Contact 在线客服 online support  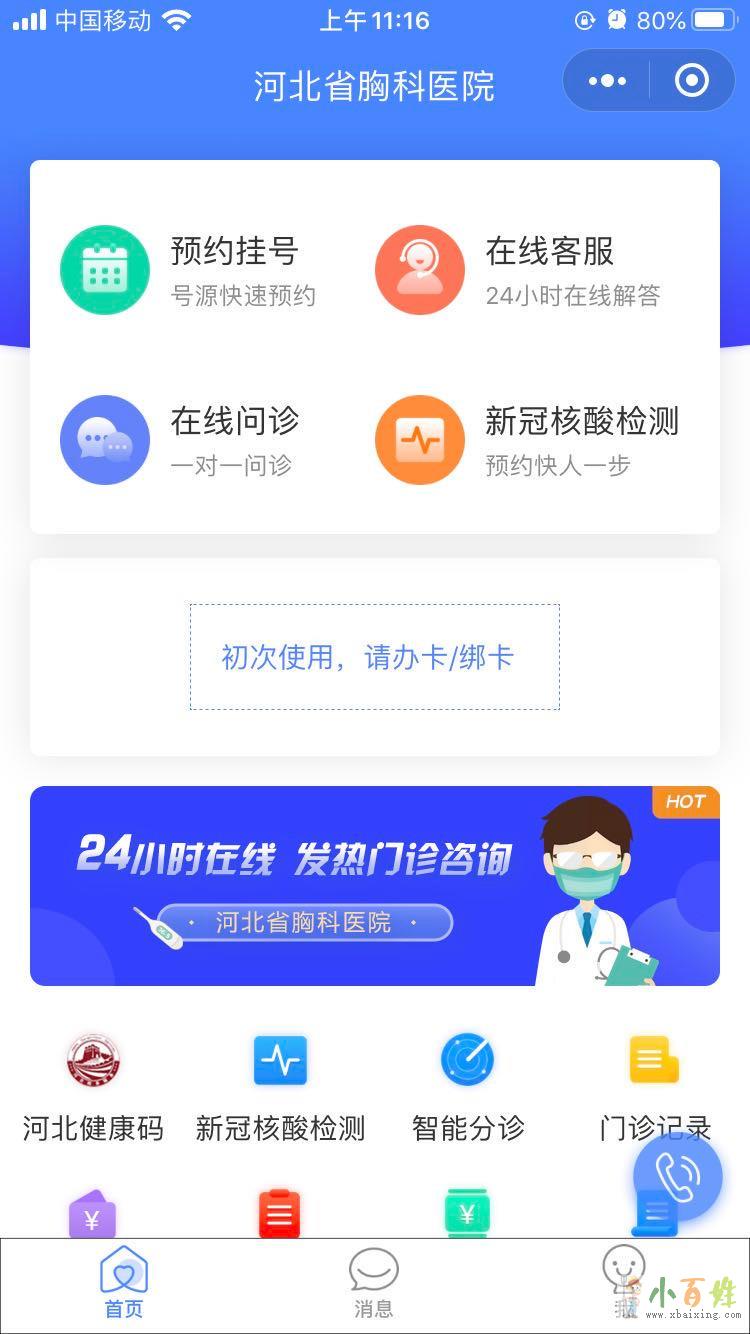[520, 270]
